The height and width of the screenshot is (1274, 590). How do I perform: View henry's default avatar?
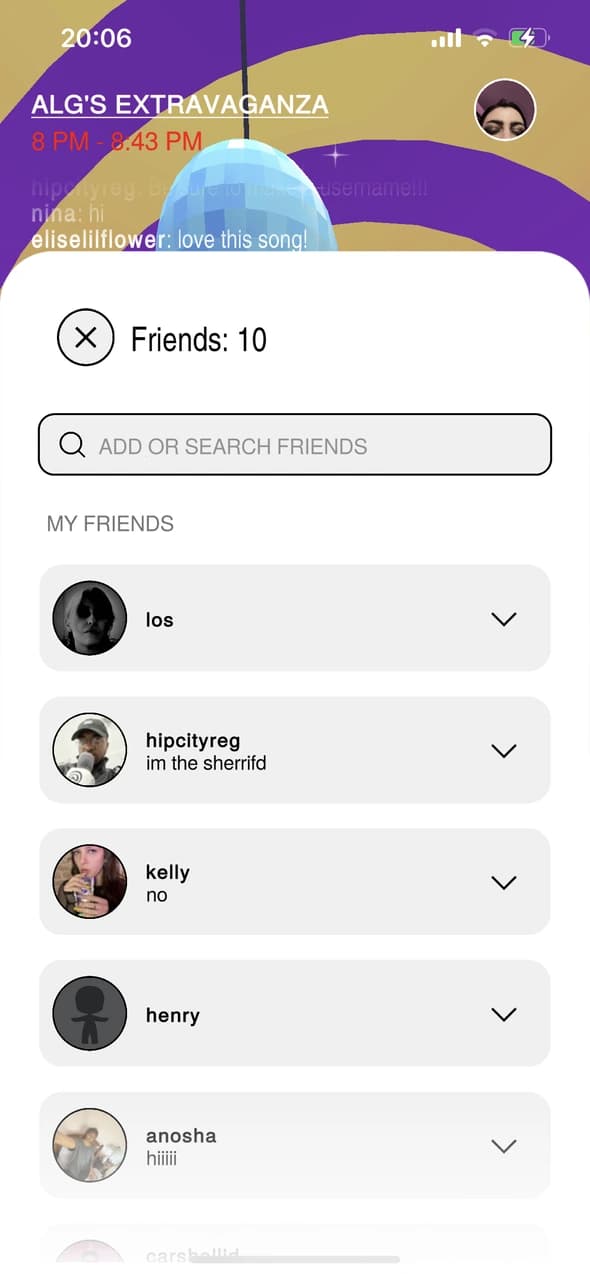coord(90,1014)
